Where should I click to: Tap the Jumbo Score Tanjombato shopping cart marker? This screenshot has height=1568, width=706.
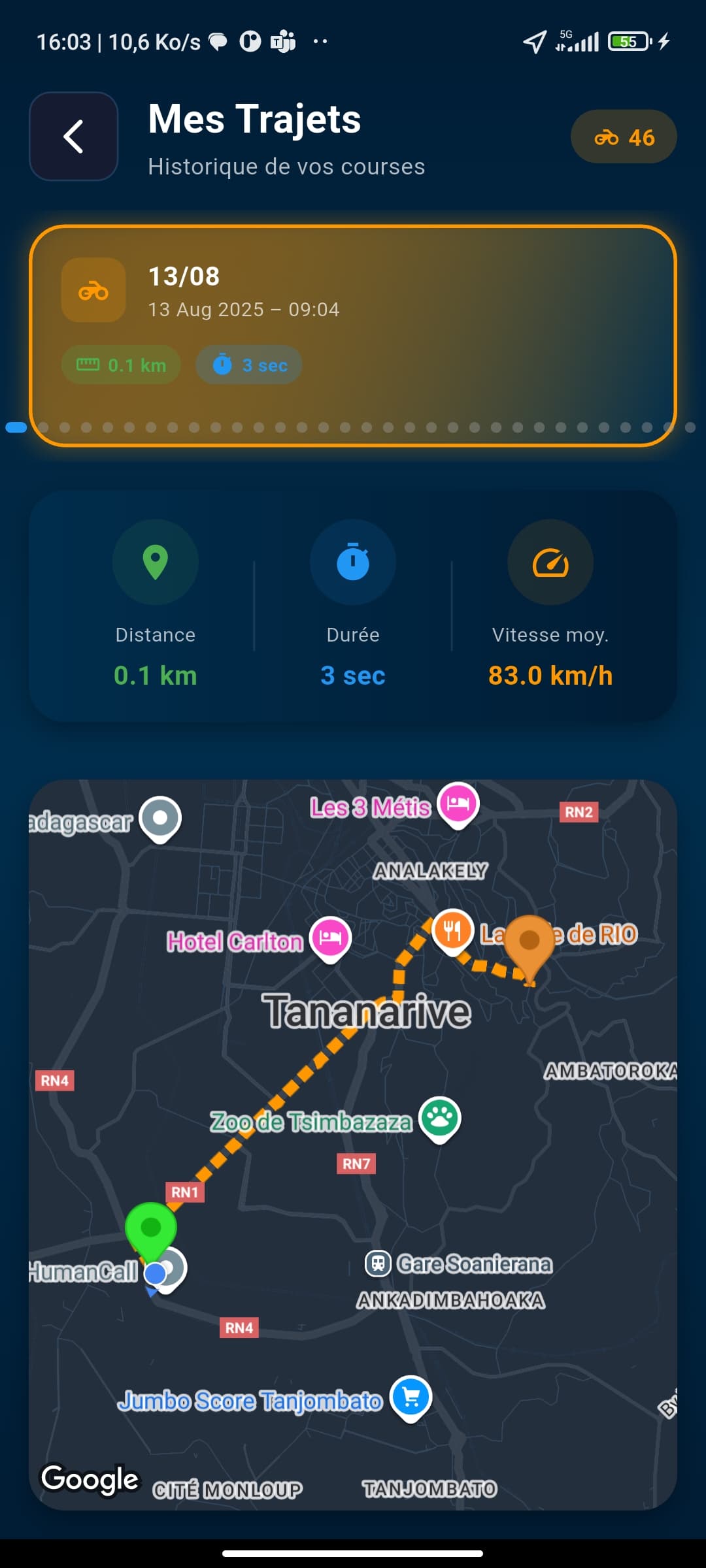tap(411, 1396)
